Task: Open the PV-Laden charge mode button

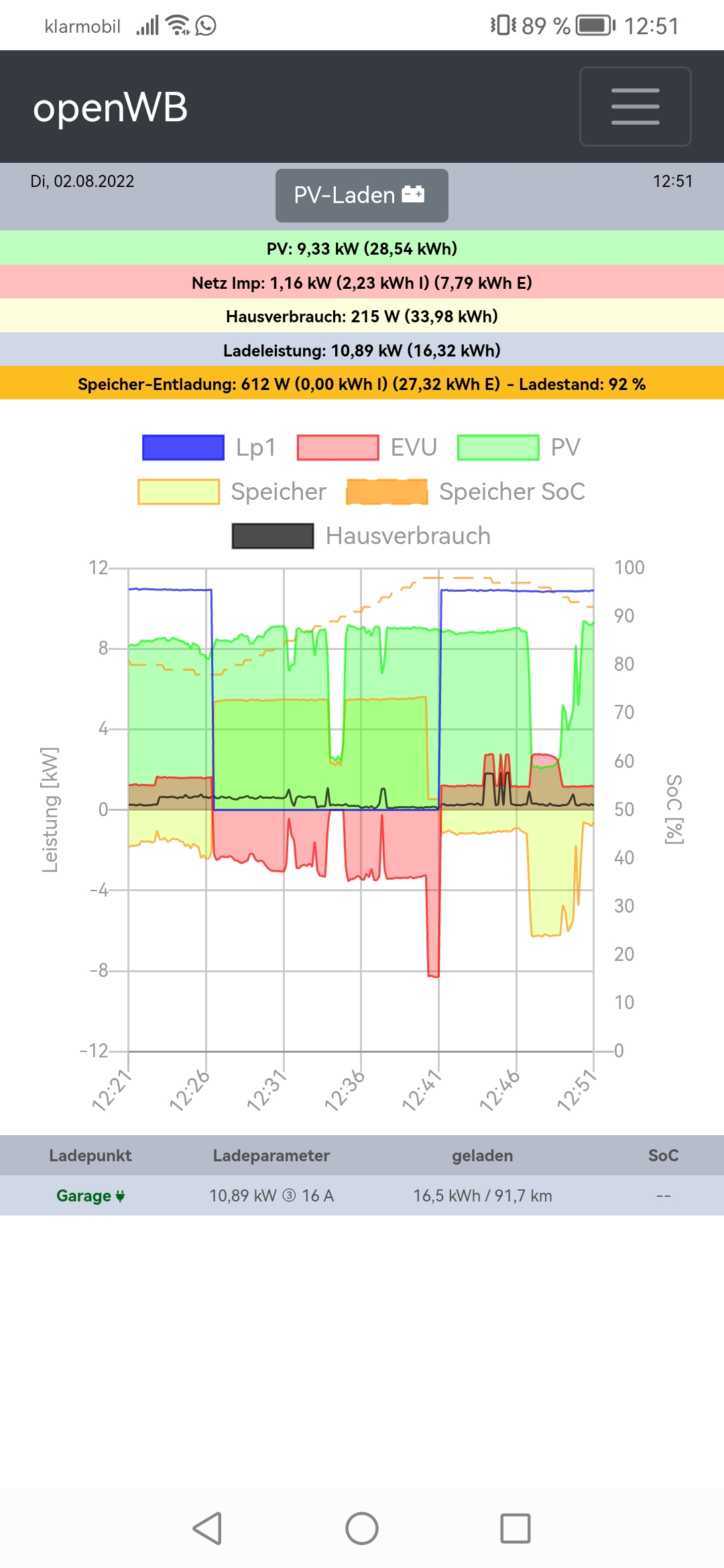Action: coord(361,195)
